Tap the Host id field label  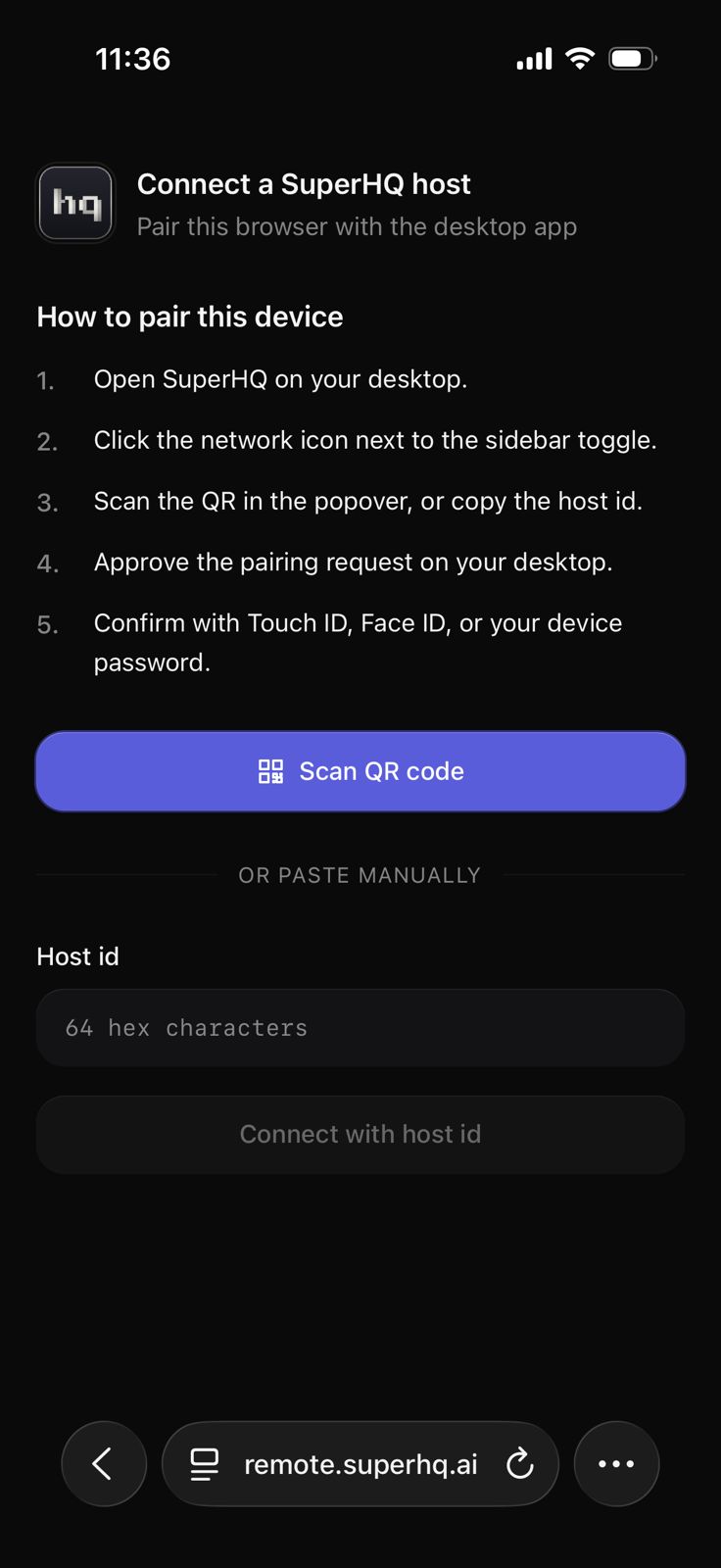pos(77,956)
